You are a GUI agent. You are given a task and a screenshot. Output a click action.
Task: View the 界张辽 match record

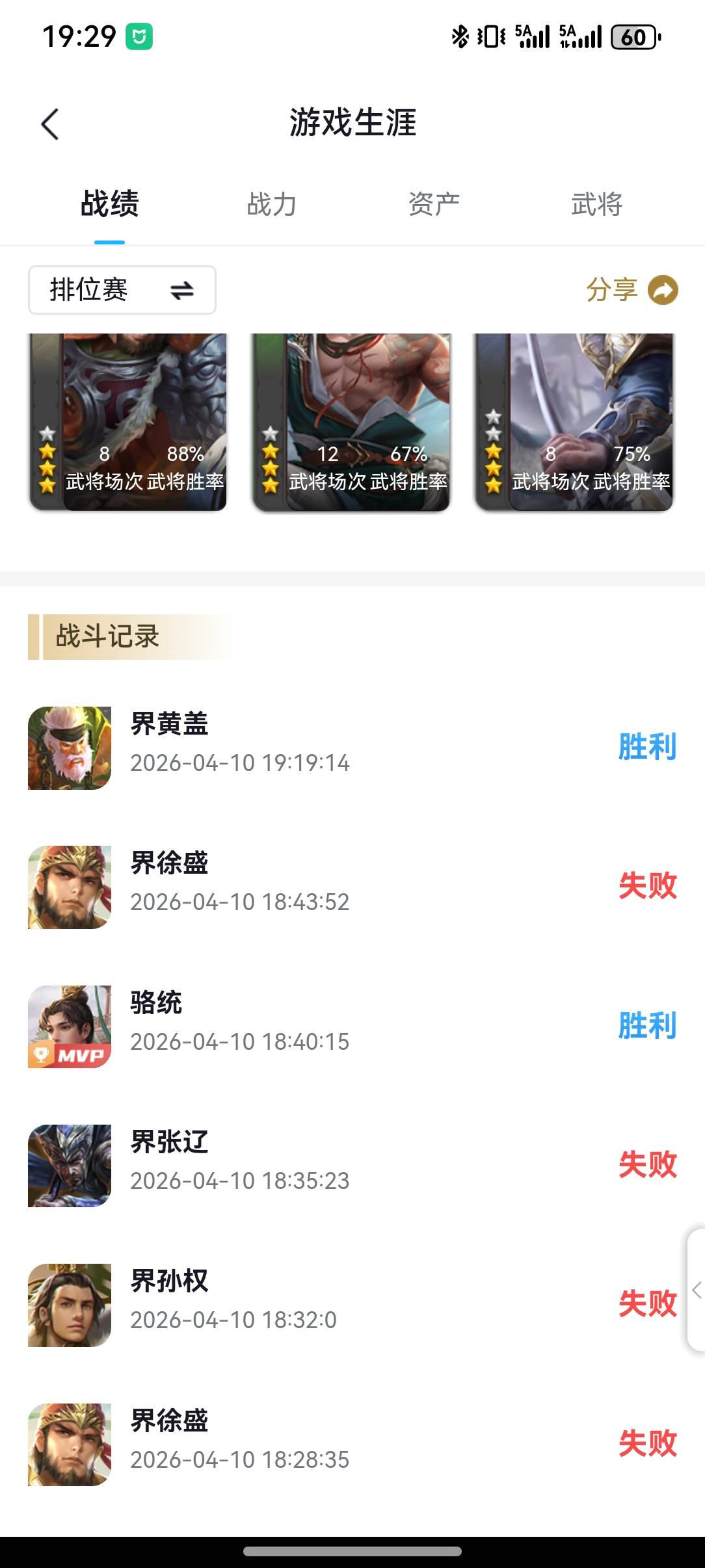351,1166
